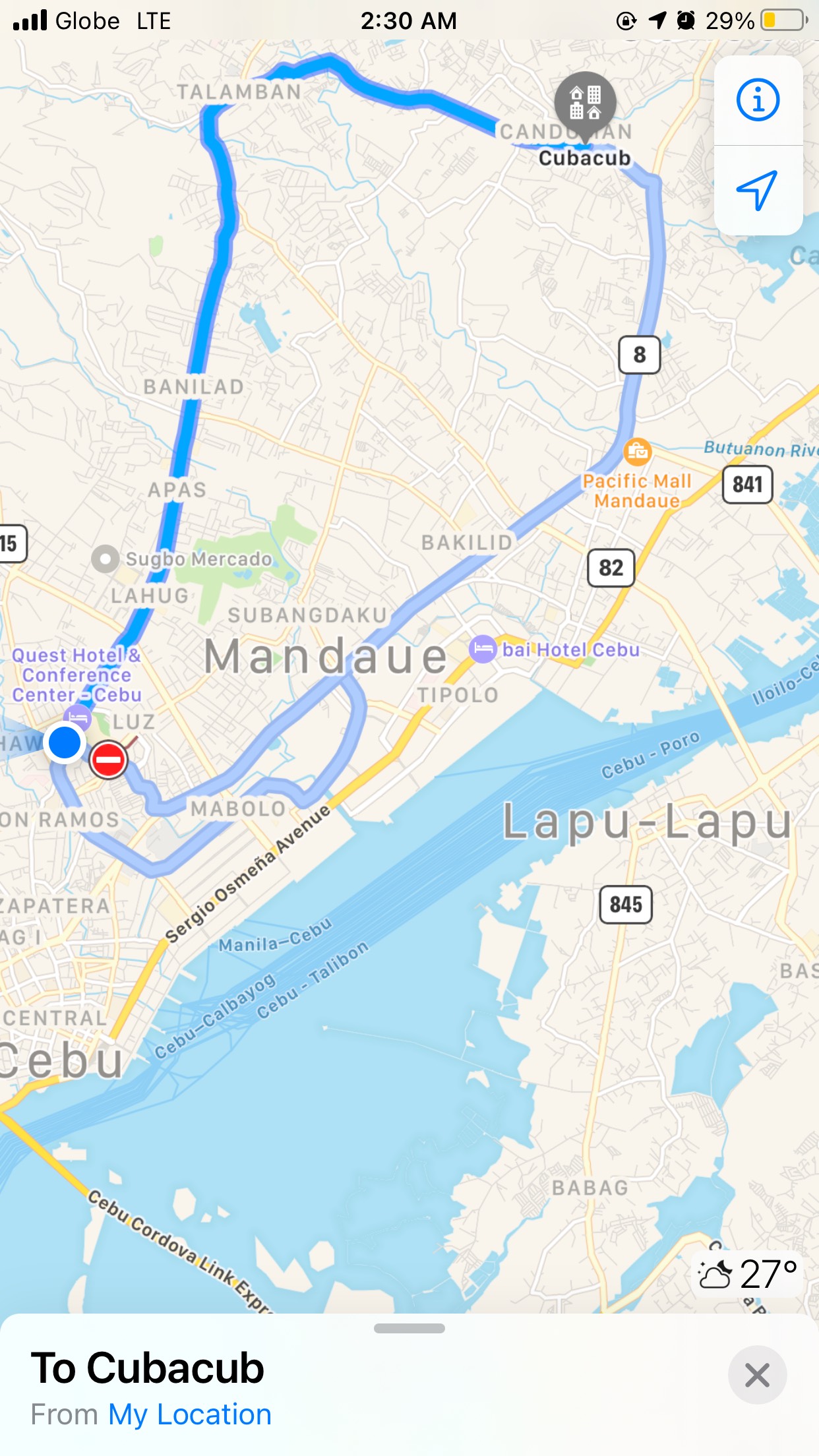Screen dimensions: 819x1456
Task: Change the My Location starting point
Action: 190,1414
